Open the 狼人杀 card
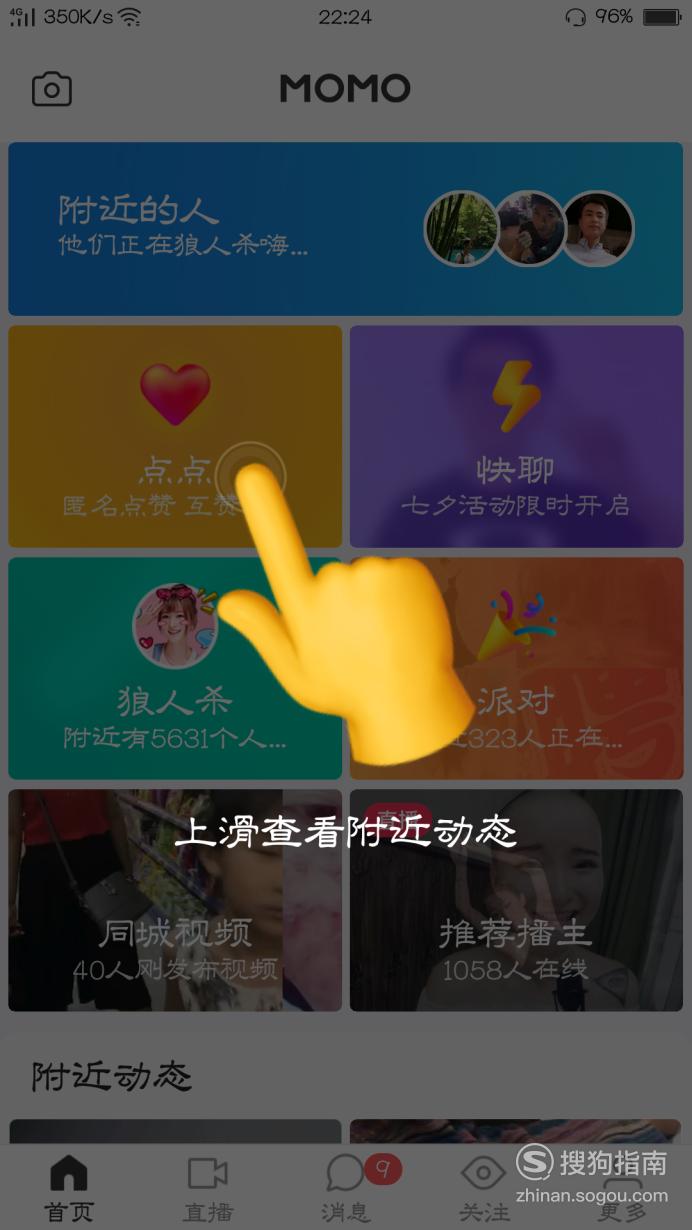This screenshot has width=692, height=1230. pyautogui.click(x=175, y=668)
